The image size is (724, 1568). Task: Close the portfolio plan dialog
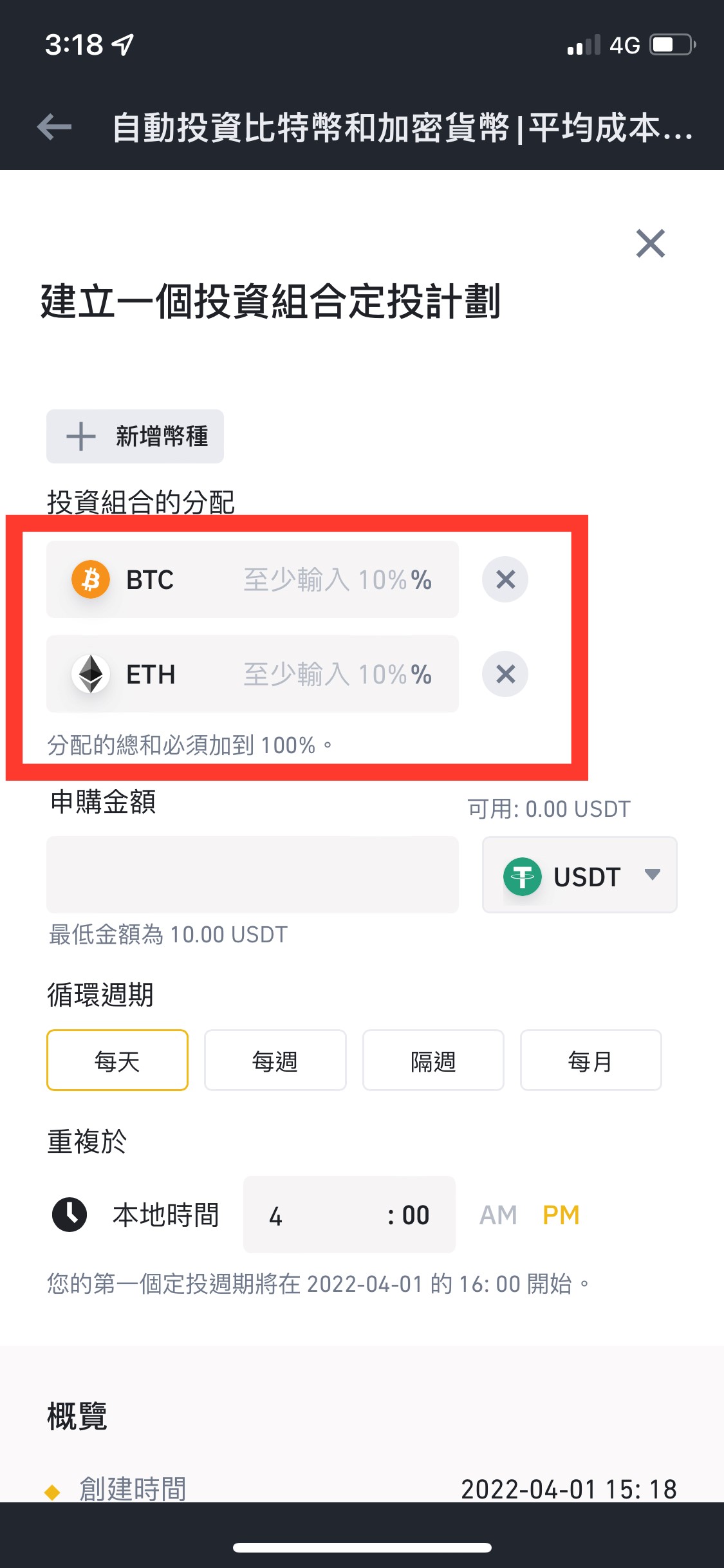pos(650,243)
